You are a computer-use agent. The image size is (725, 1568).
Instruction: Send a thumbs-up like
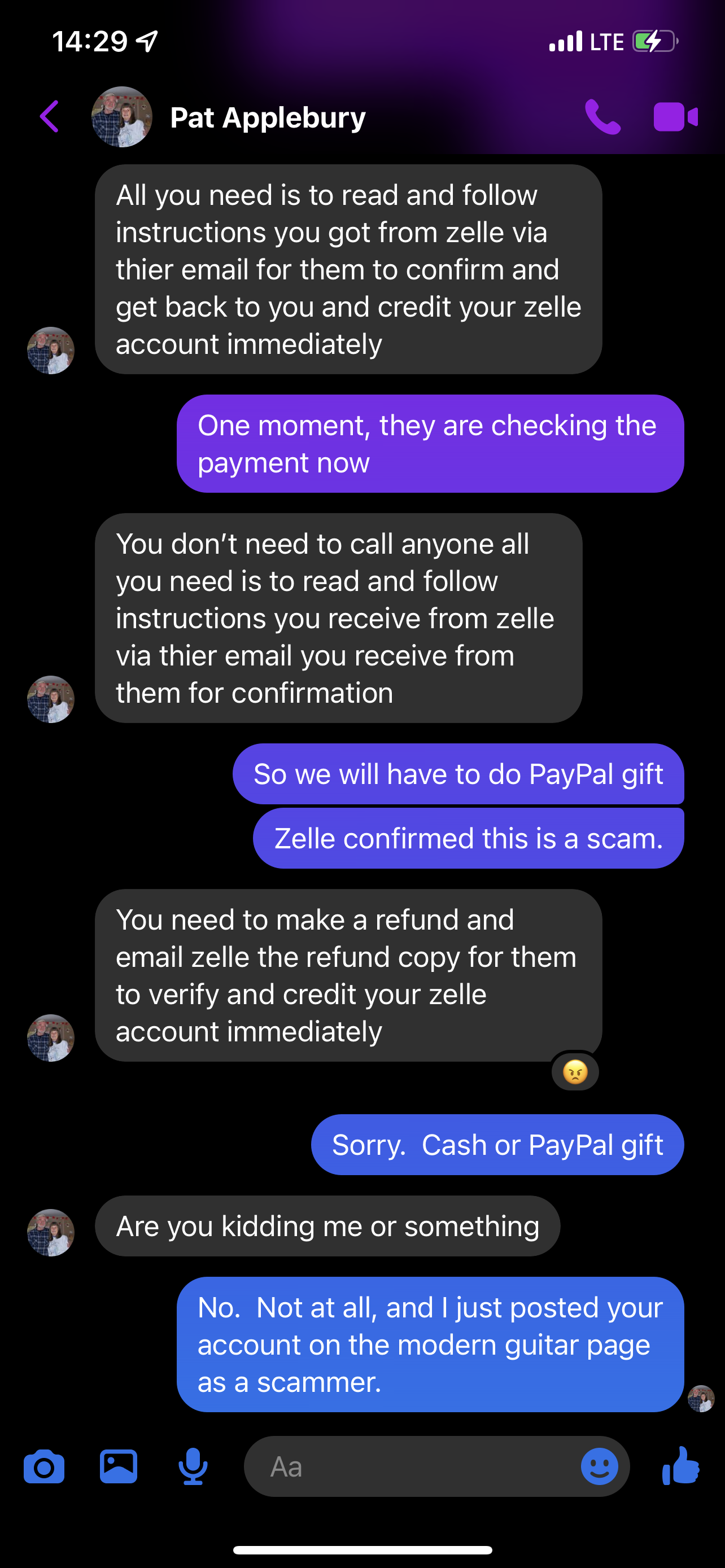pos(681,1466)
